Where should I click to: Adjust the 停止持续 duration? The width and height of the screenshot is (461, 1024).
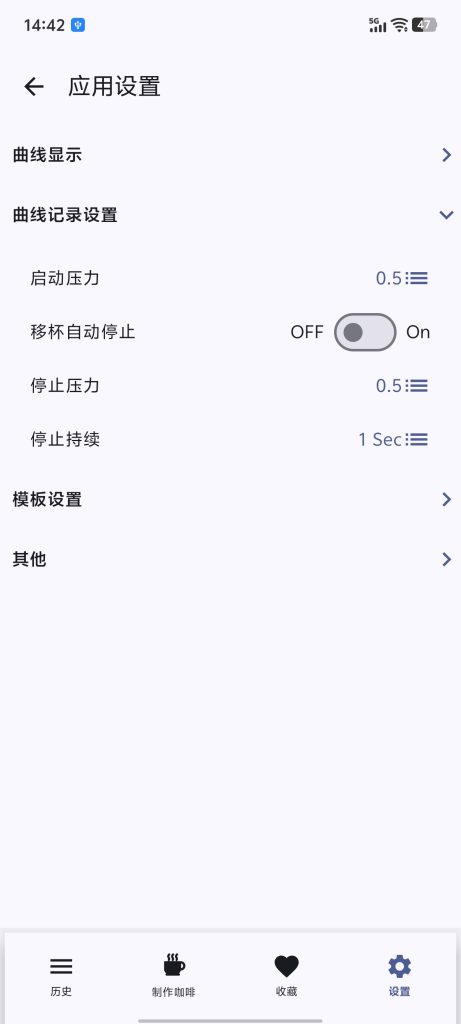[393, 440]
